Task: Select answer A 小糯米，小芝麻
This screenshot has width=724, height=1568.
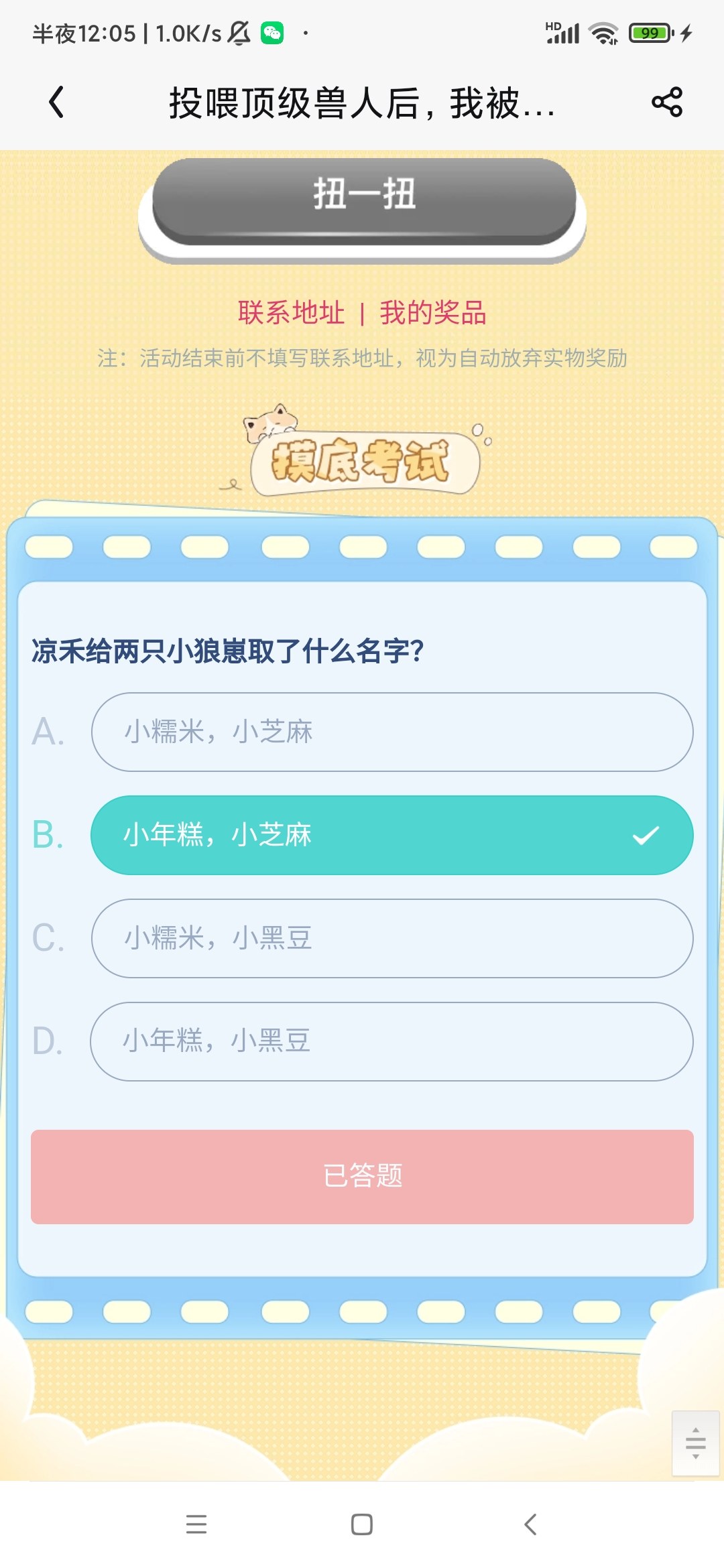Action: (x=392, y=732)
